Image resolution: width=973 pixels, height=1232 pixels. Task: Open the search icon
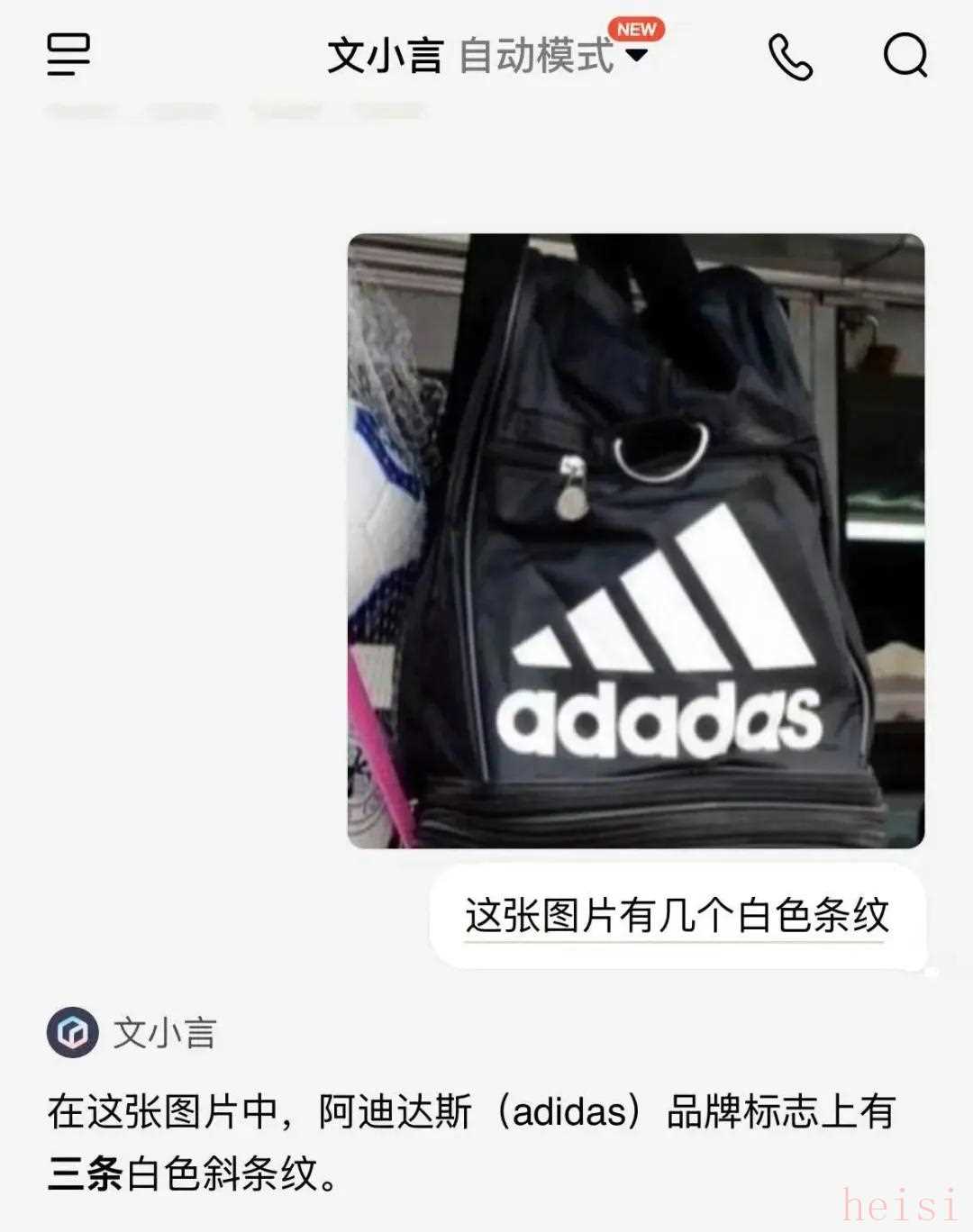(905, 56)
